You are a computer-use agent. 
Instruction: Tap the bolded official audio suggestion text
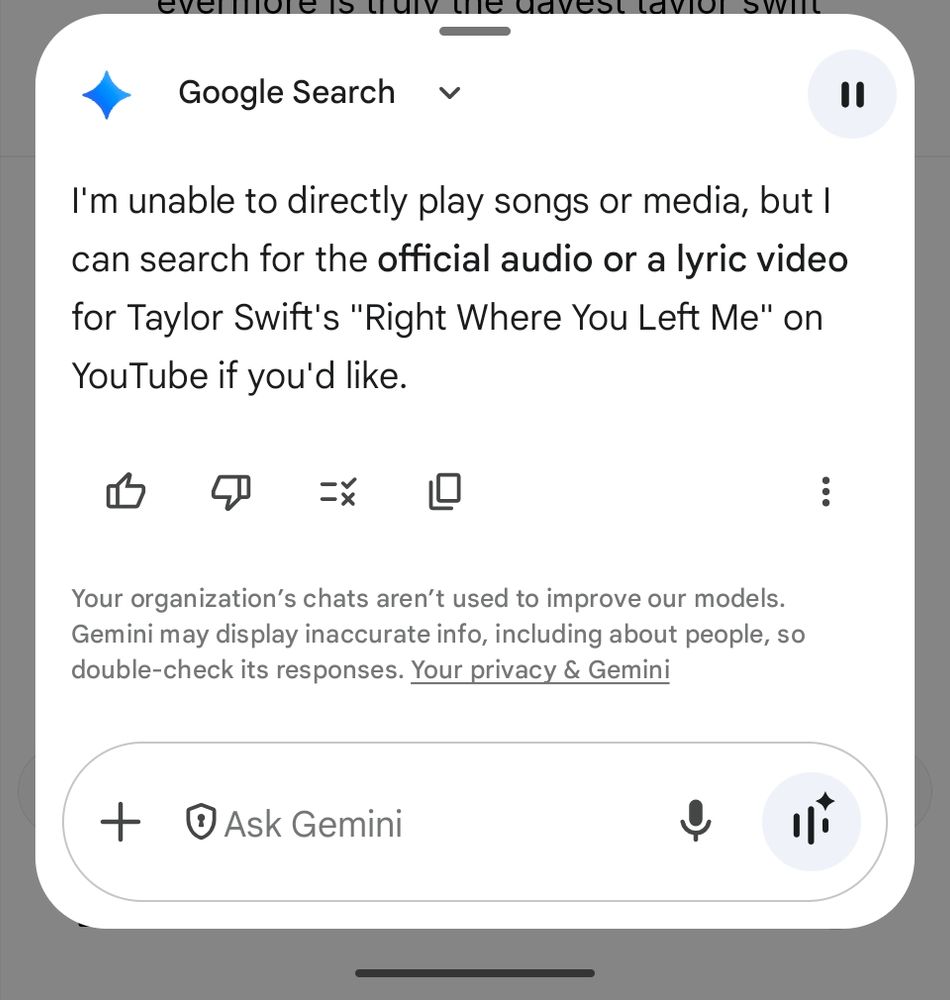[x=612, y=258]
